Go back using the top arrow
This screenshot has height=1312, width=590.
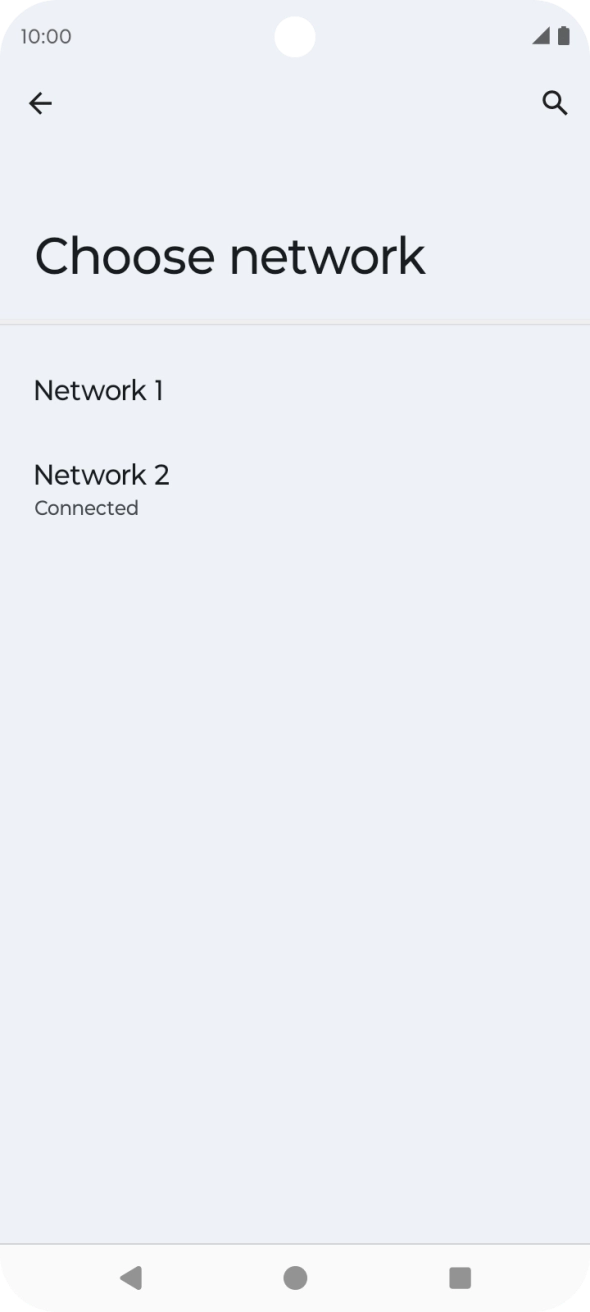pyautogui.click(x=40, y=103)
